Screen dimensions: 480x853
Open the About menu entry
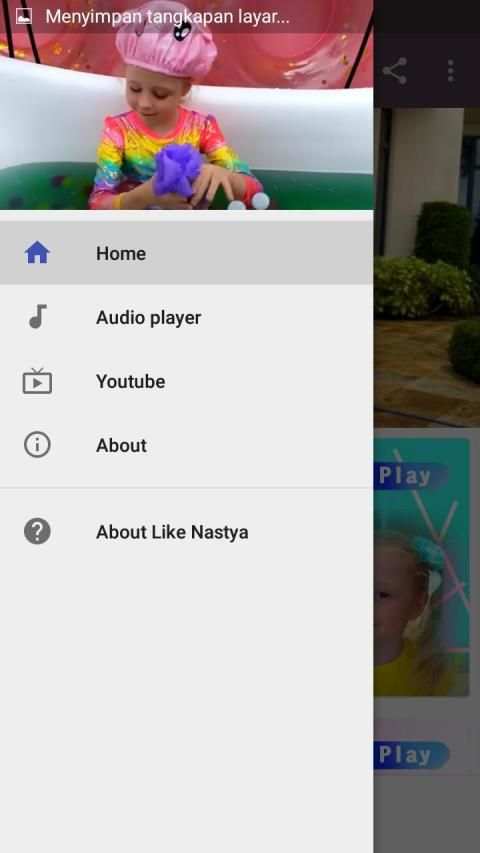pos(187,446)
